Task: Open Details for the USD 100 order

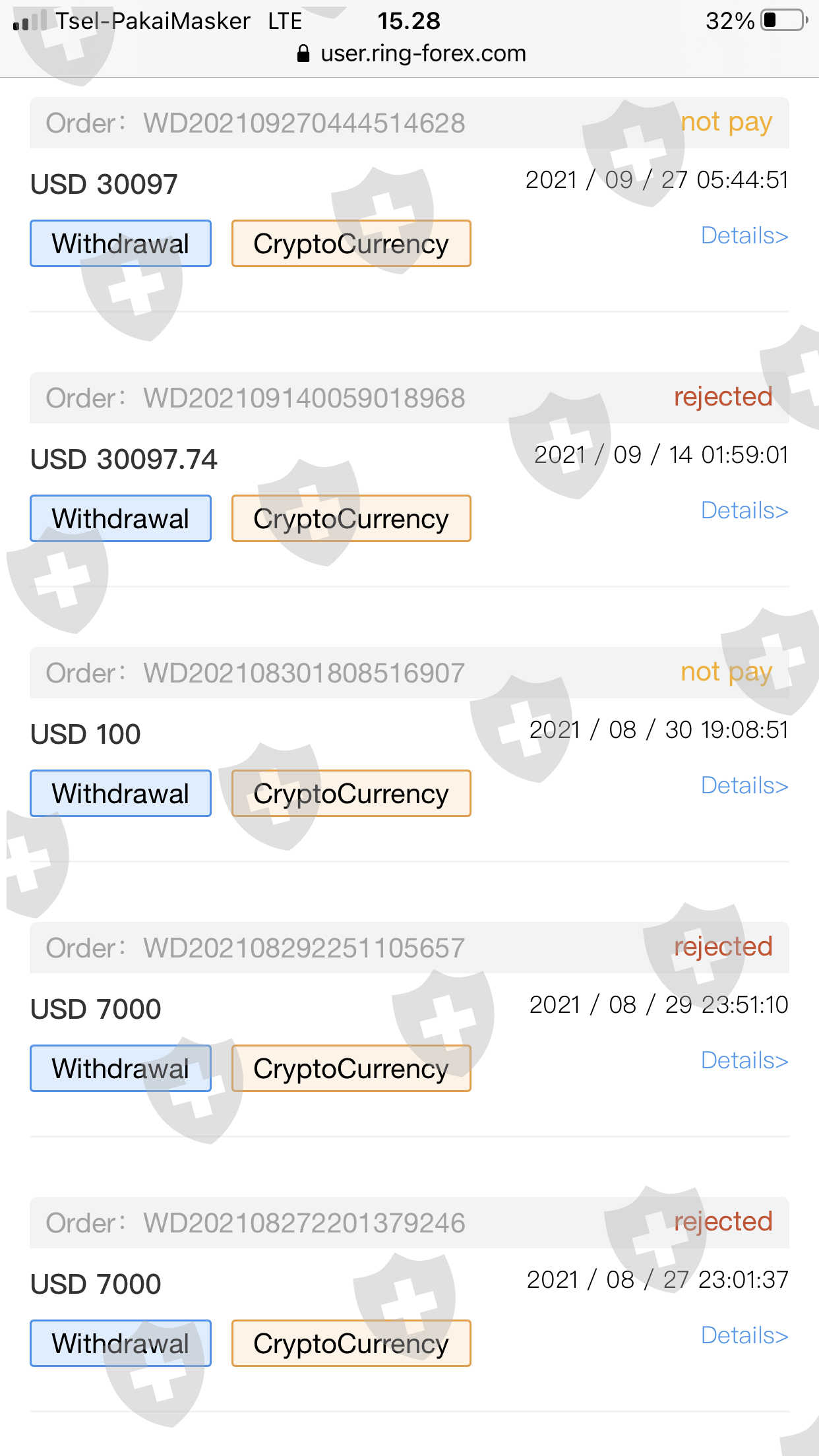Action: point(744,785)
